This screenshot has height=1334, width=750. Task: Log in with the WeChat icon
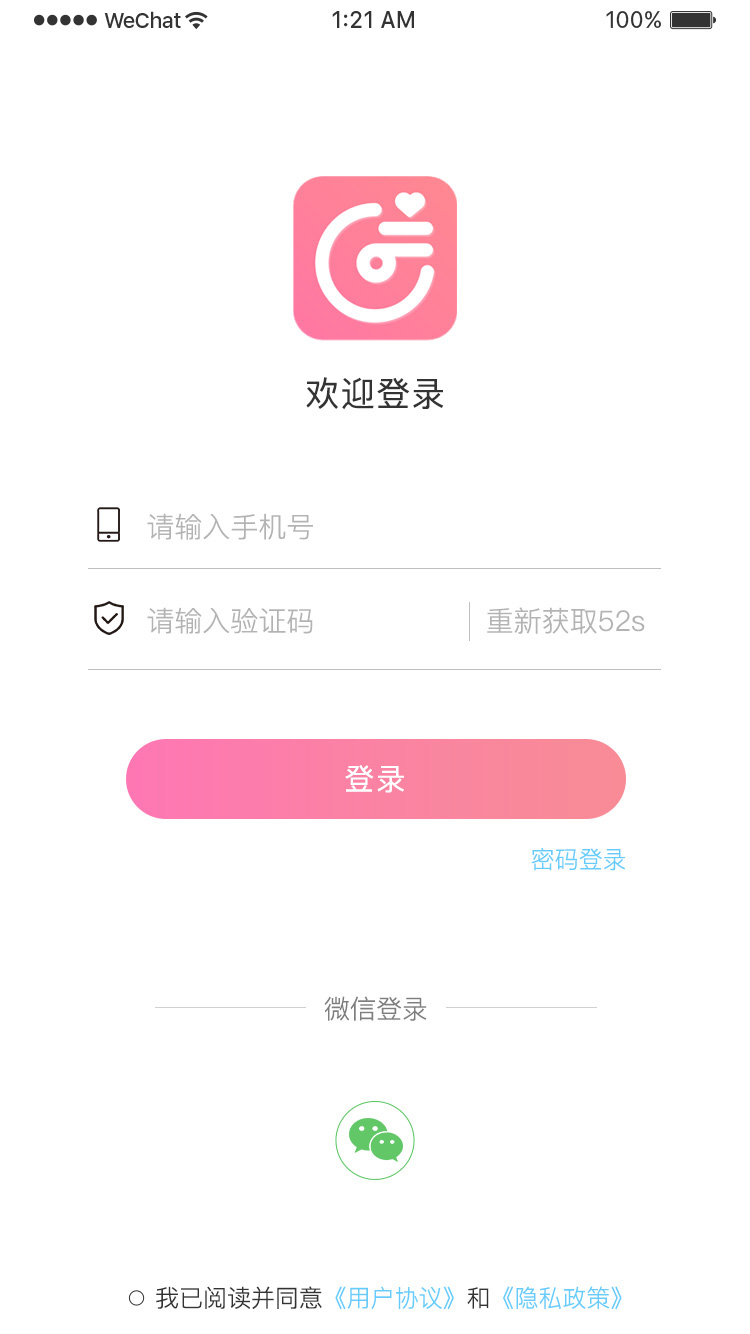pos(375,1140)
